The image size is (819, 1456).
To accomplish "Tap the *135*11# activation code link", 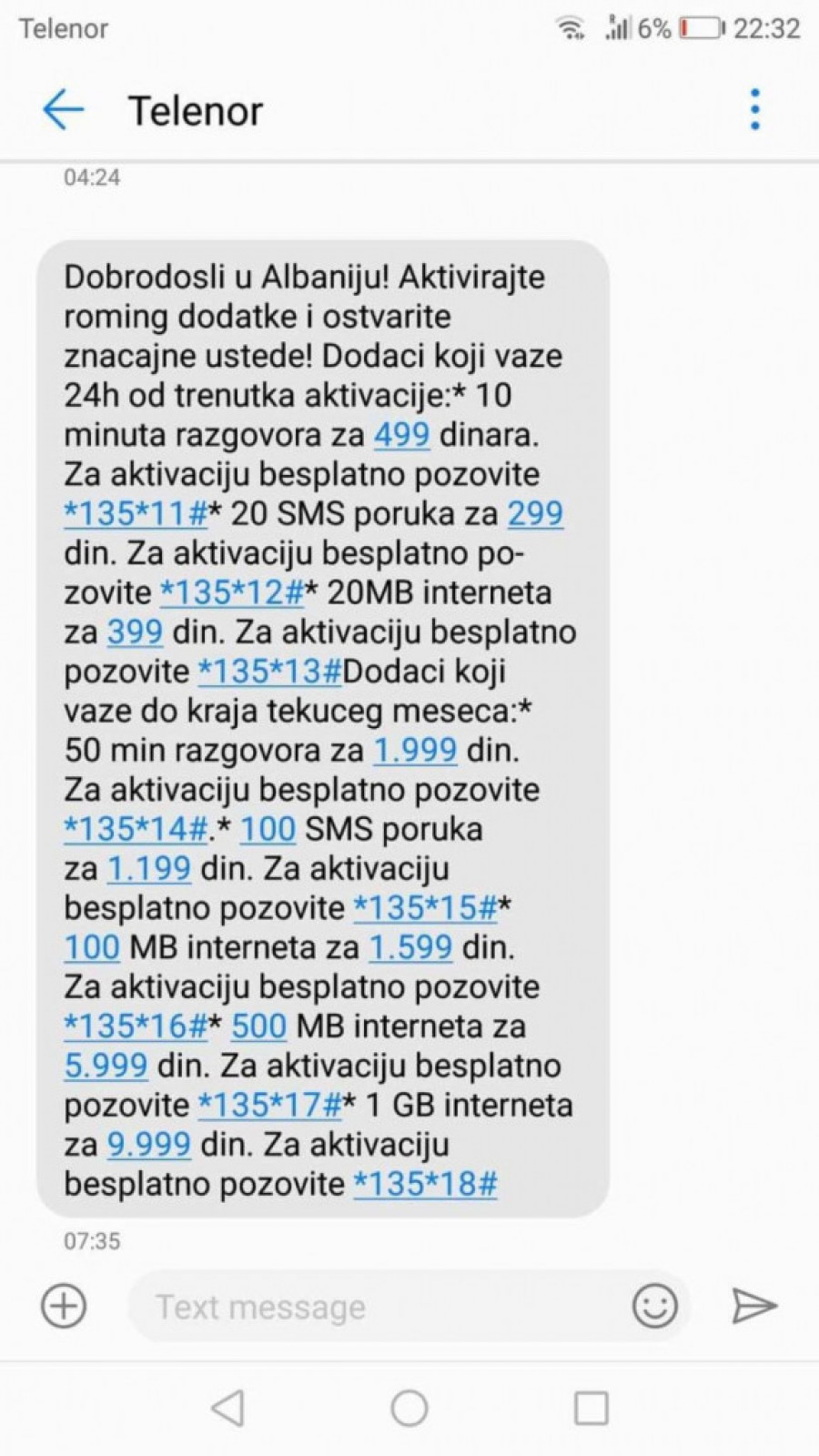I will coord(136,514).
